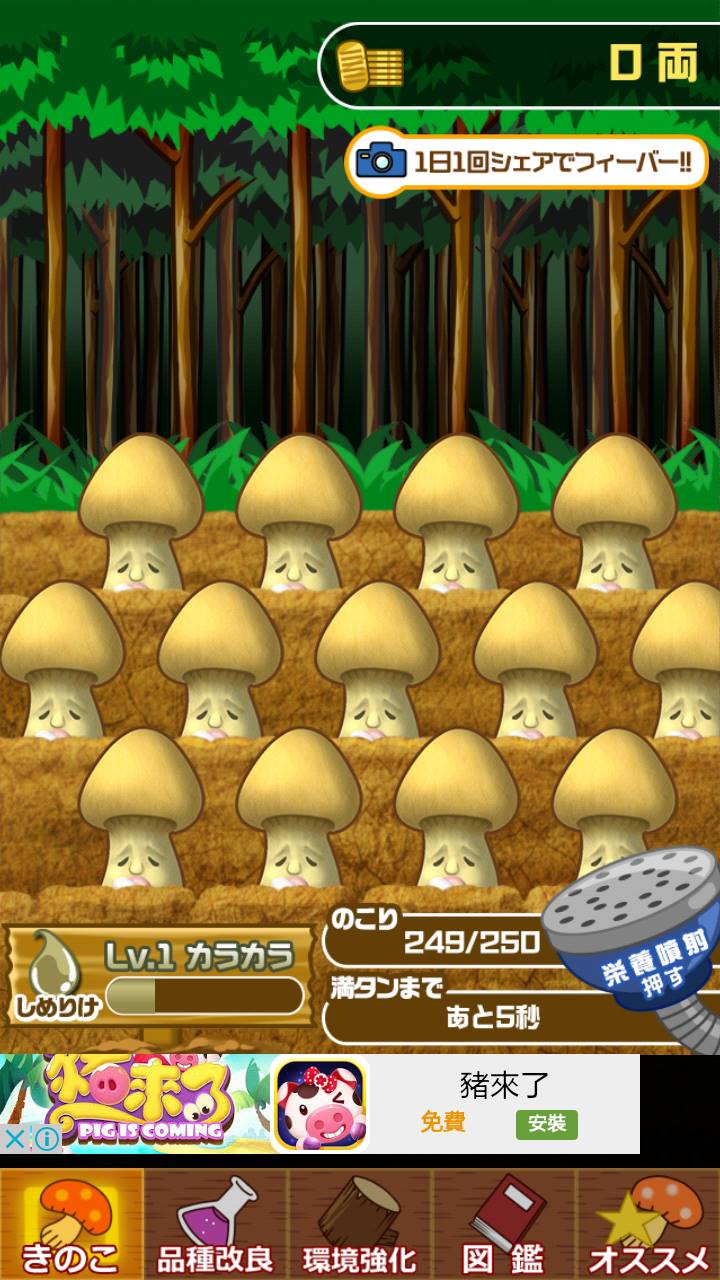The width and height of the screenshot is (720, 1280).
Task: Open the 品種改良 tab
Action: tap(215, 1224)
